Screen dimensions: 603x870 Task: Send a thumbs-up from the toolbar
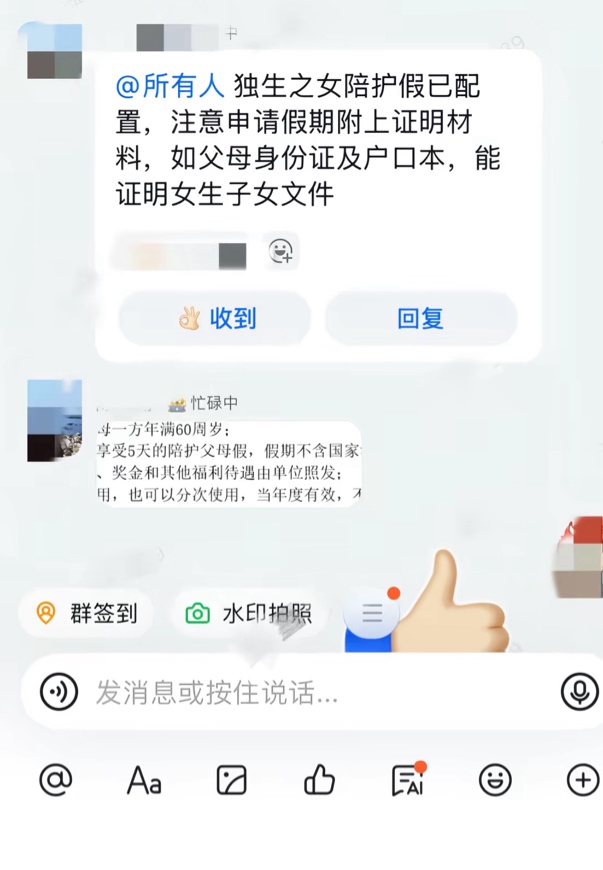(x=319, y=780)
